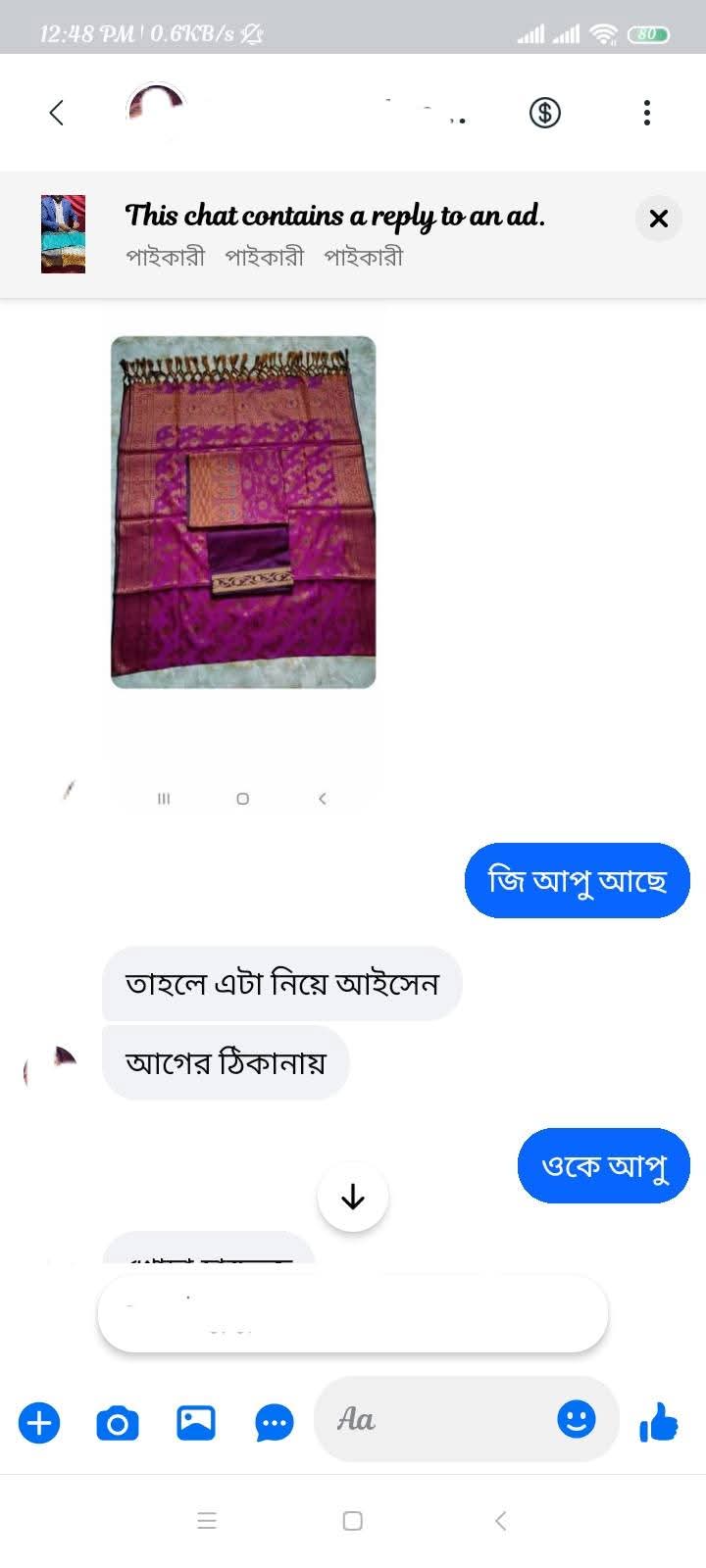Tap the system home button

point(353,1521)
